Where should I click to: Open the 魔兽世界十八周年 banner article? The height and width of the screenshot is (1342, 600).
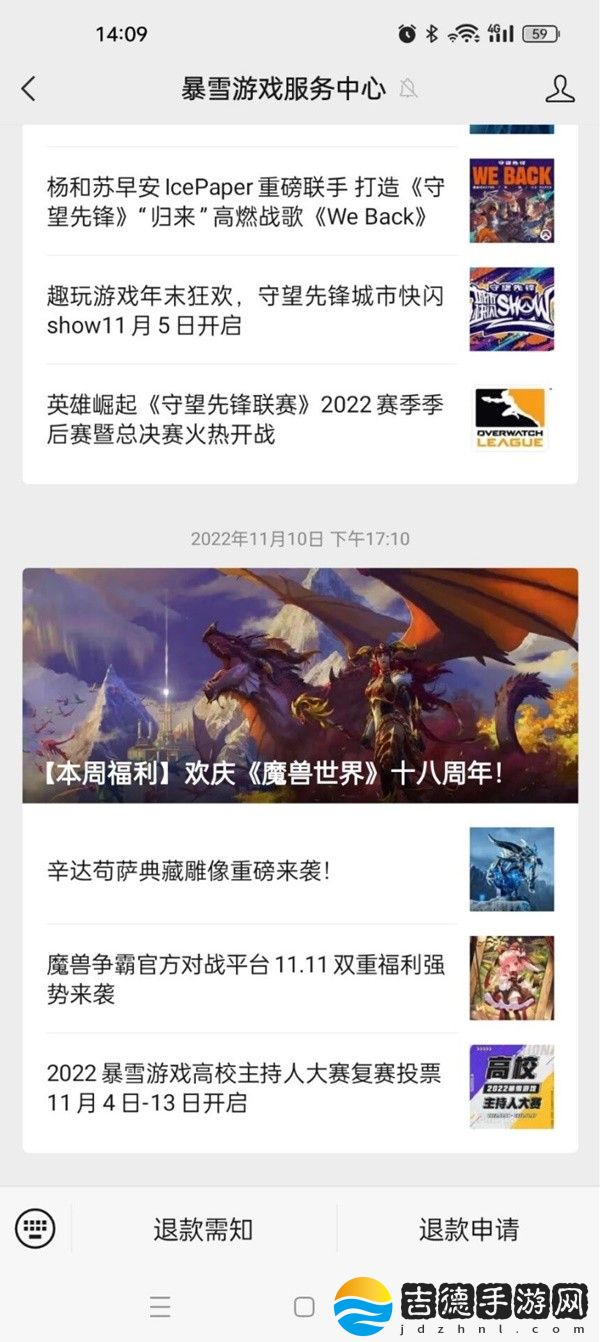(x=300, y=686)
